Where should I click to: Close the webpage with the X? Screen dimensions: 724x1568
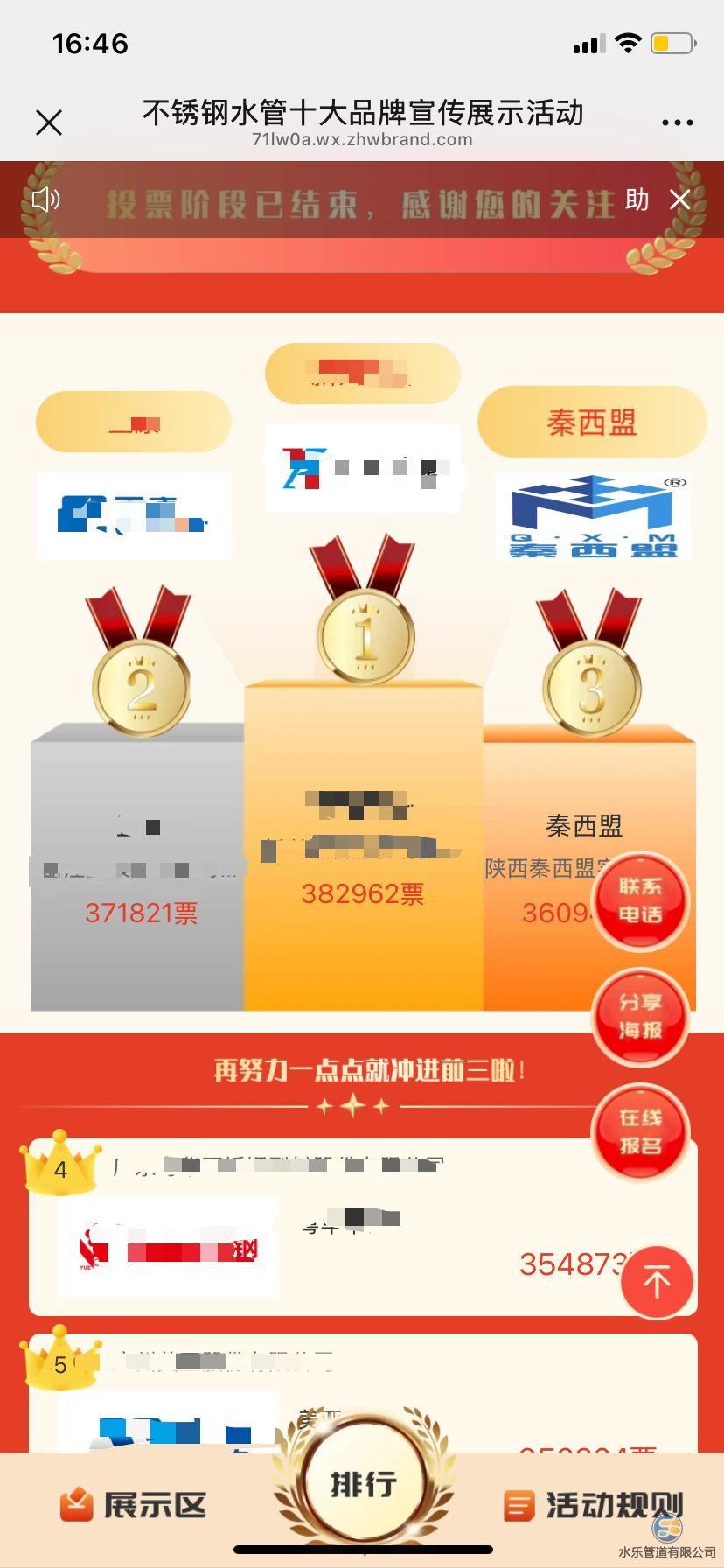(49, 122)
